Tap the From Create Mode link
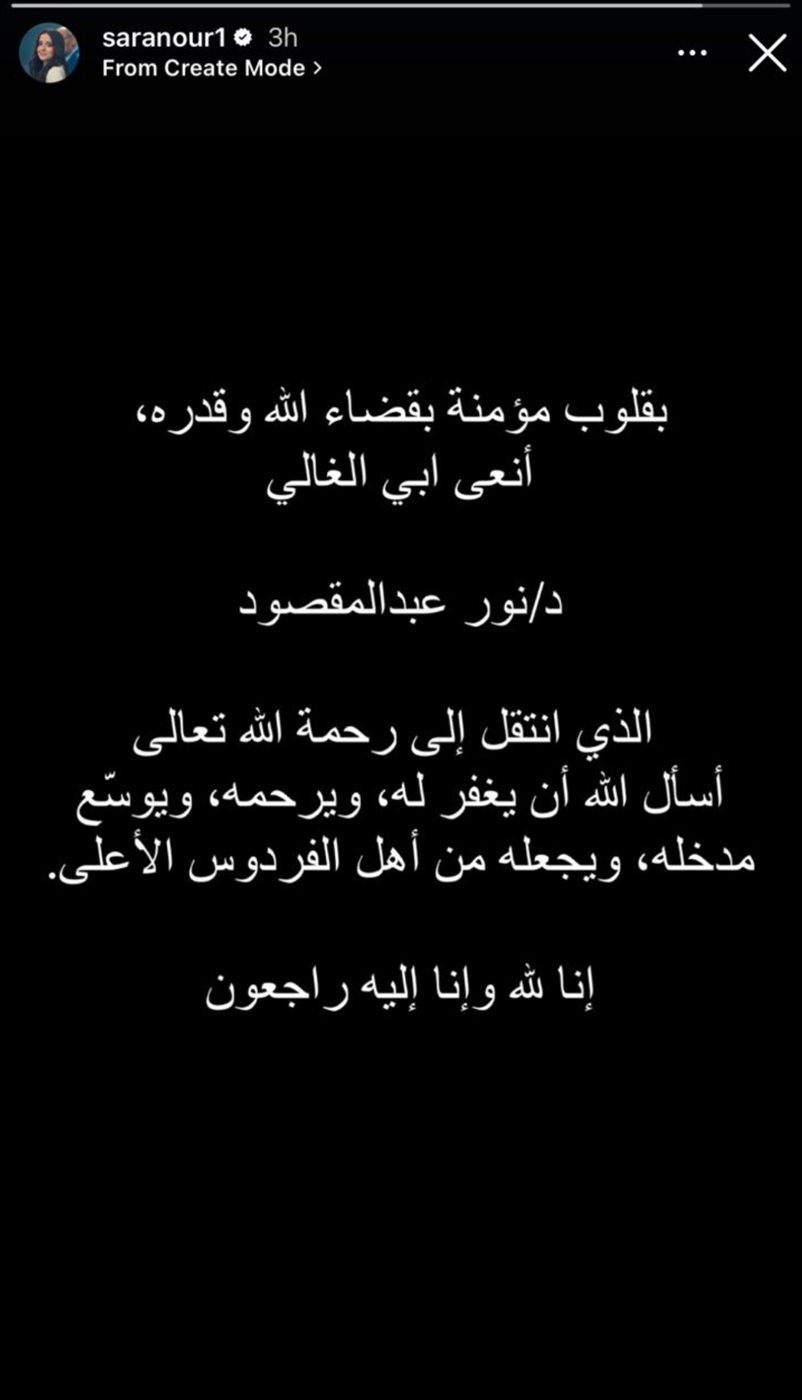This screenshot has width=802, height=1400. pyautogui.click(x=212, y=68)
